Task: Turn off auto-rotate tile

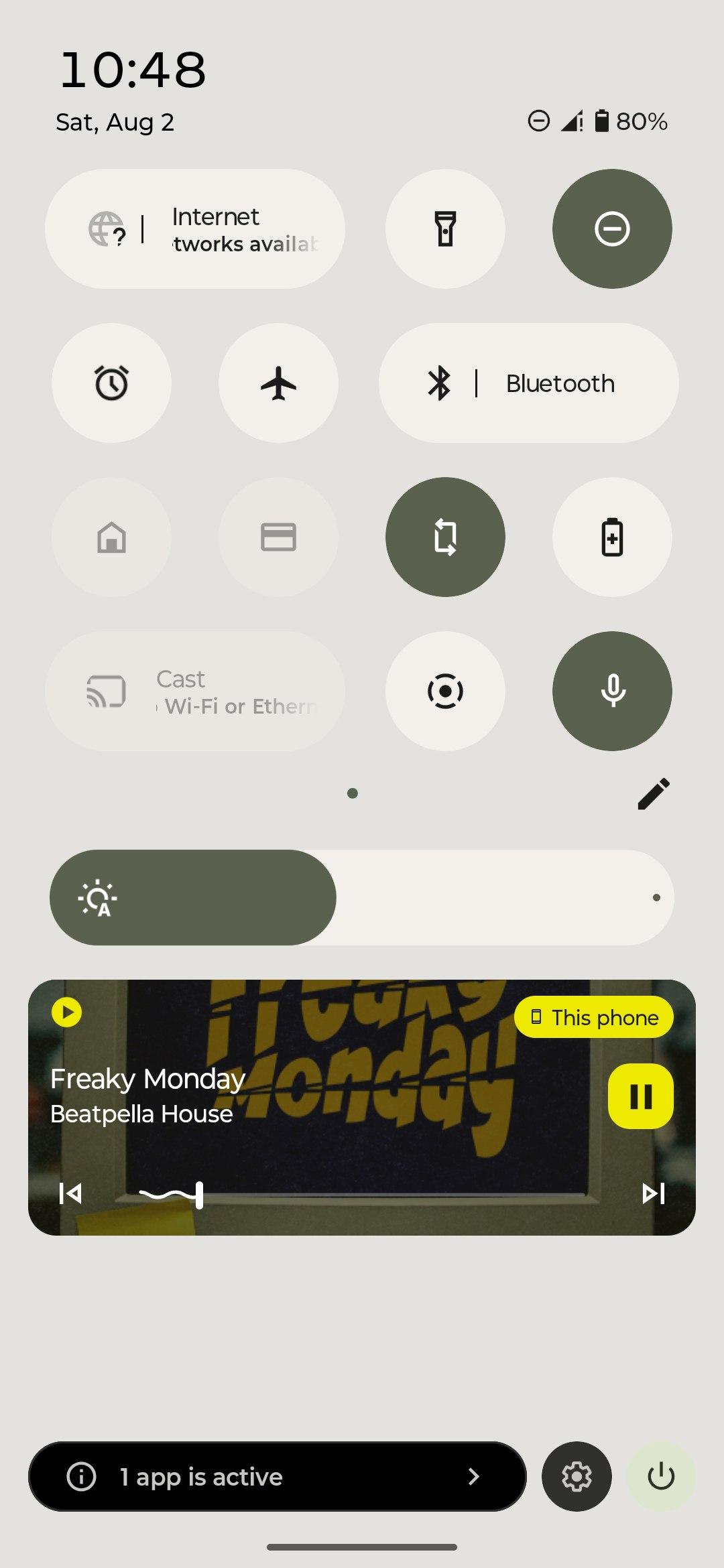Action: (445, 537)
